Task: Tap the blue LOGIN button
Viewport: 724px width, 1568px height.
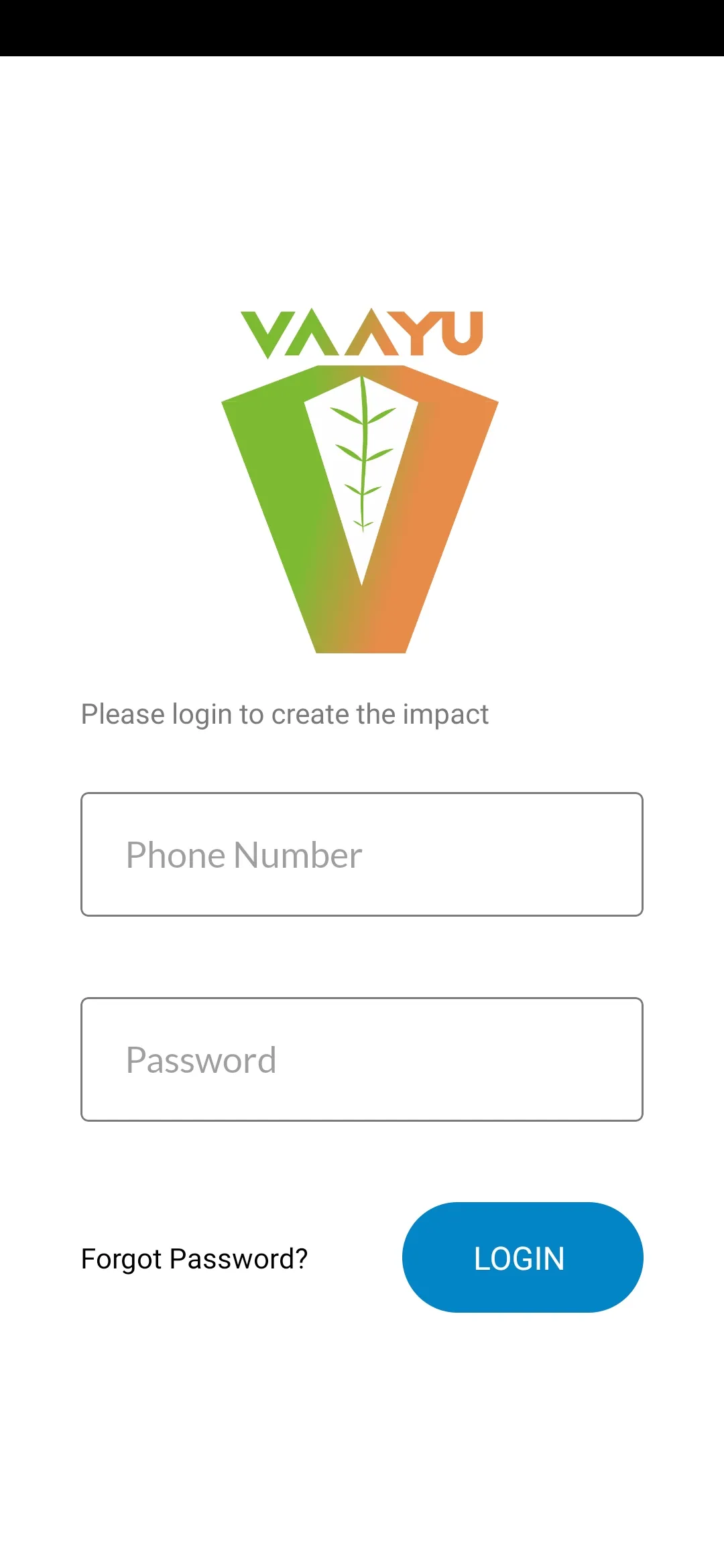Action: click(x=522, y=1258)
